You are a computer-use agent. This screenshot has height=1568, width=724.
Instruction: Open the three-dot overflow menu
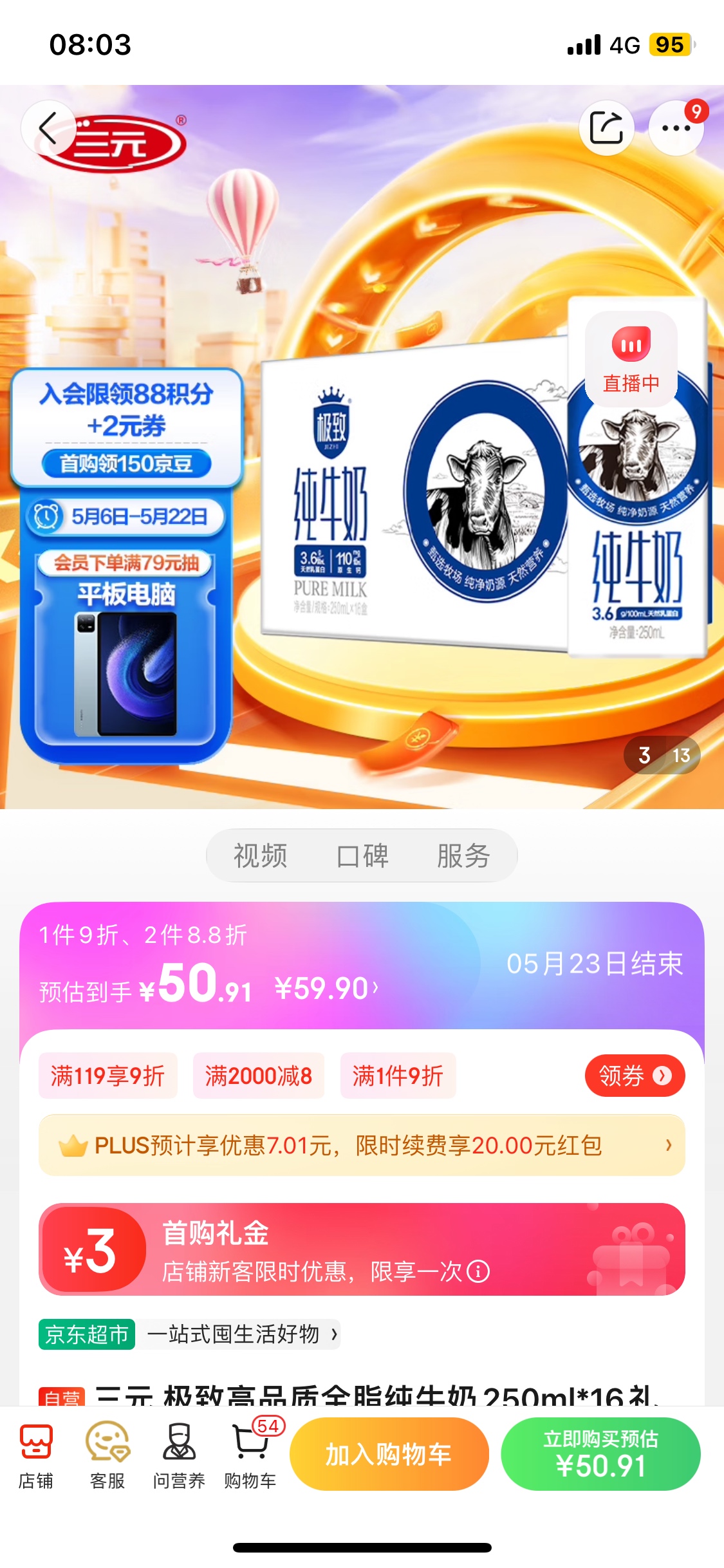[x=676, y=128]
